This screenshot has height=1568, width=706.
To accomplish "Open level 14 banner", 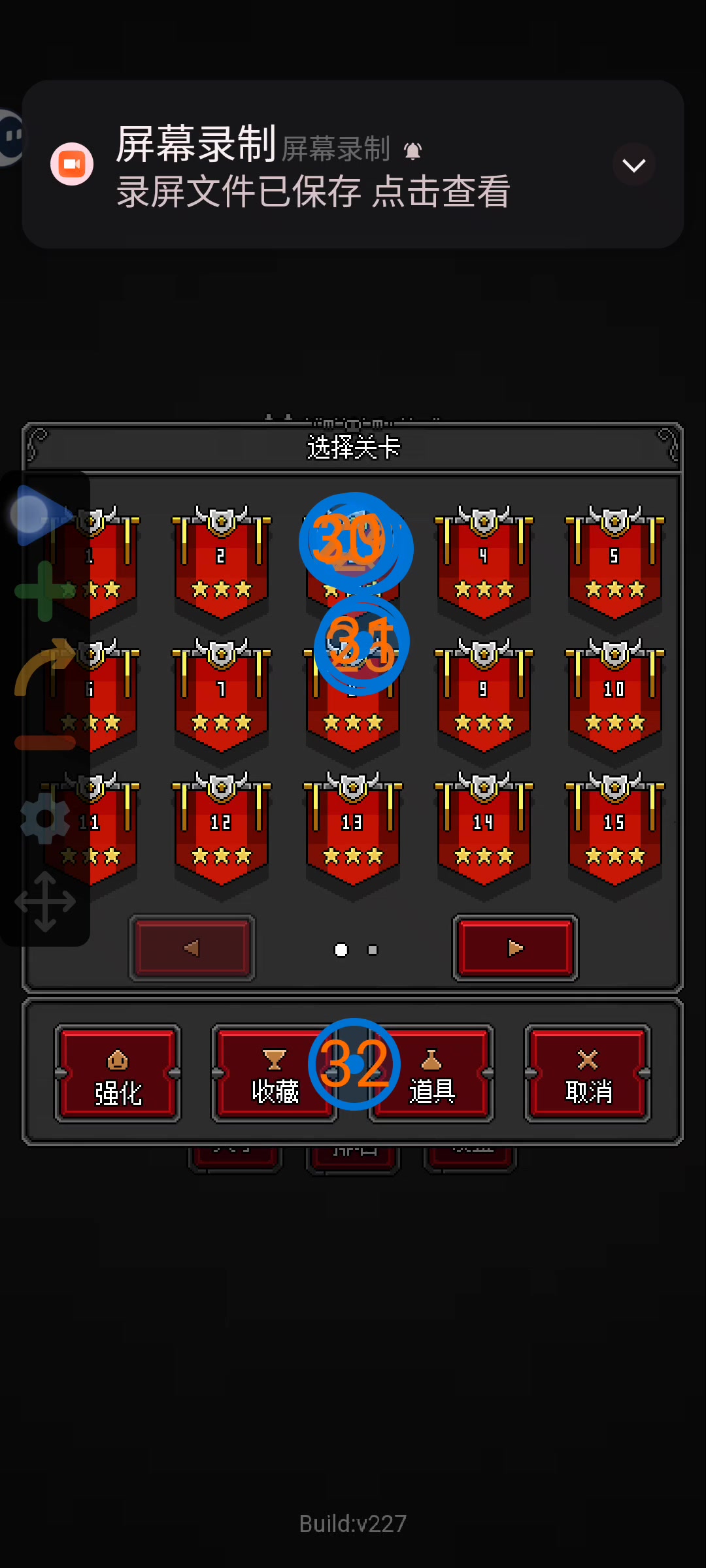I will tap(484, 829).
